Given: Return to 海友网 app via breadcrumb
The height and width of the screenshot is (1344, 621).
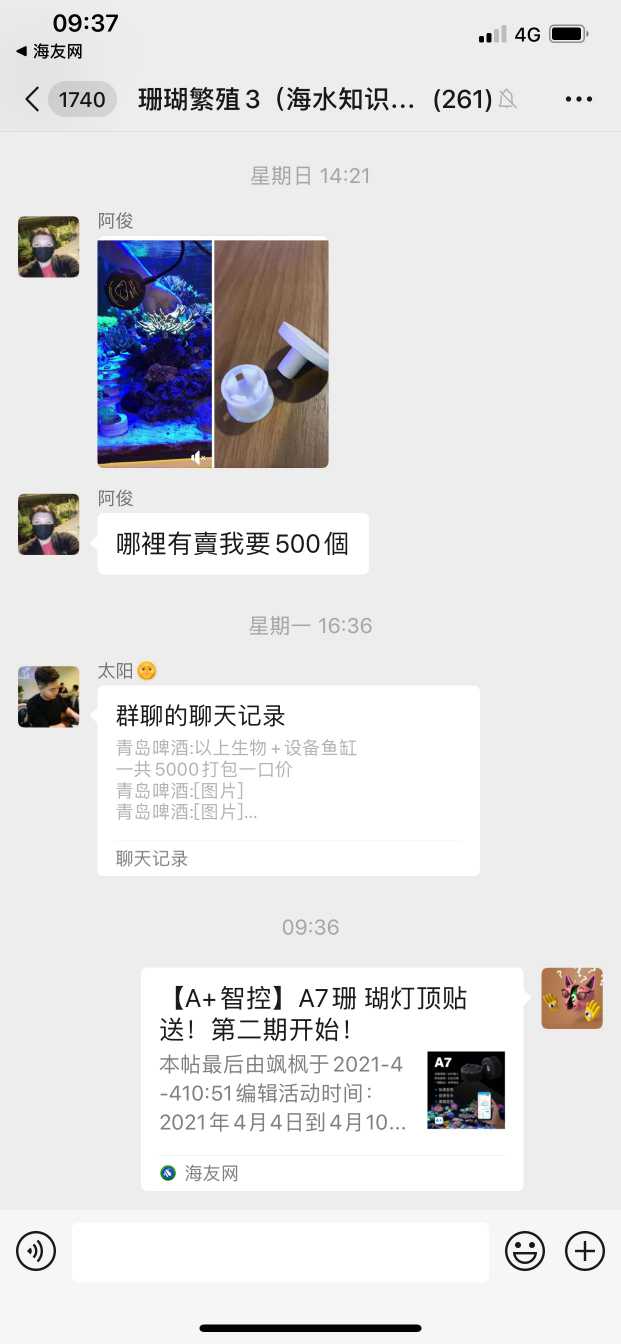Looking at the screenshot, I should [x=49, y=51].
